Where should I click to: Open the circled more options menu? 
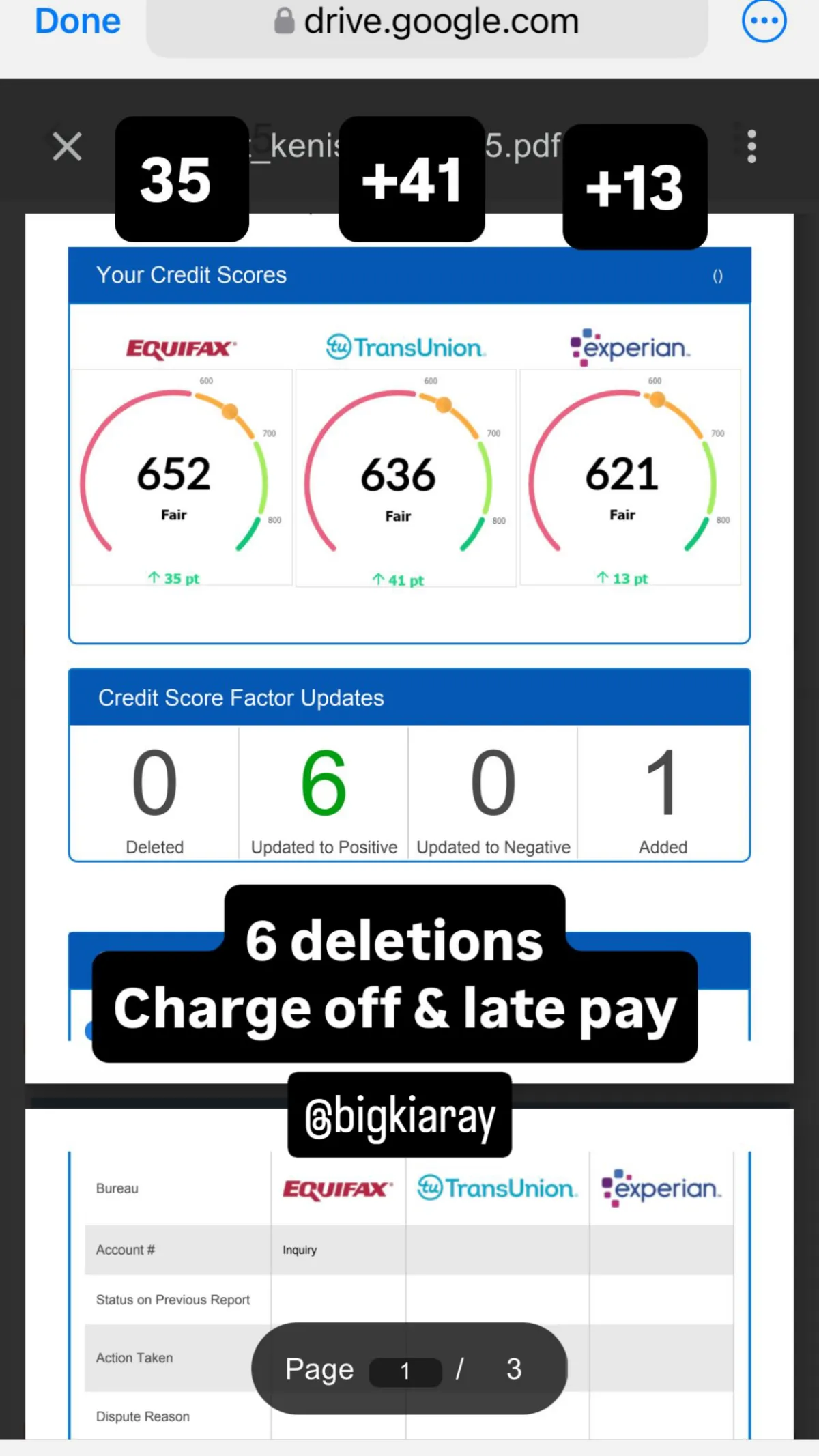(764, 21)
